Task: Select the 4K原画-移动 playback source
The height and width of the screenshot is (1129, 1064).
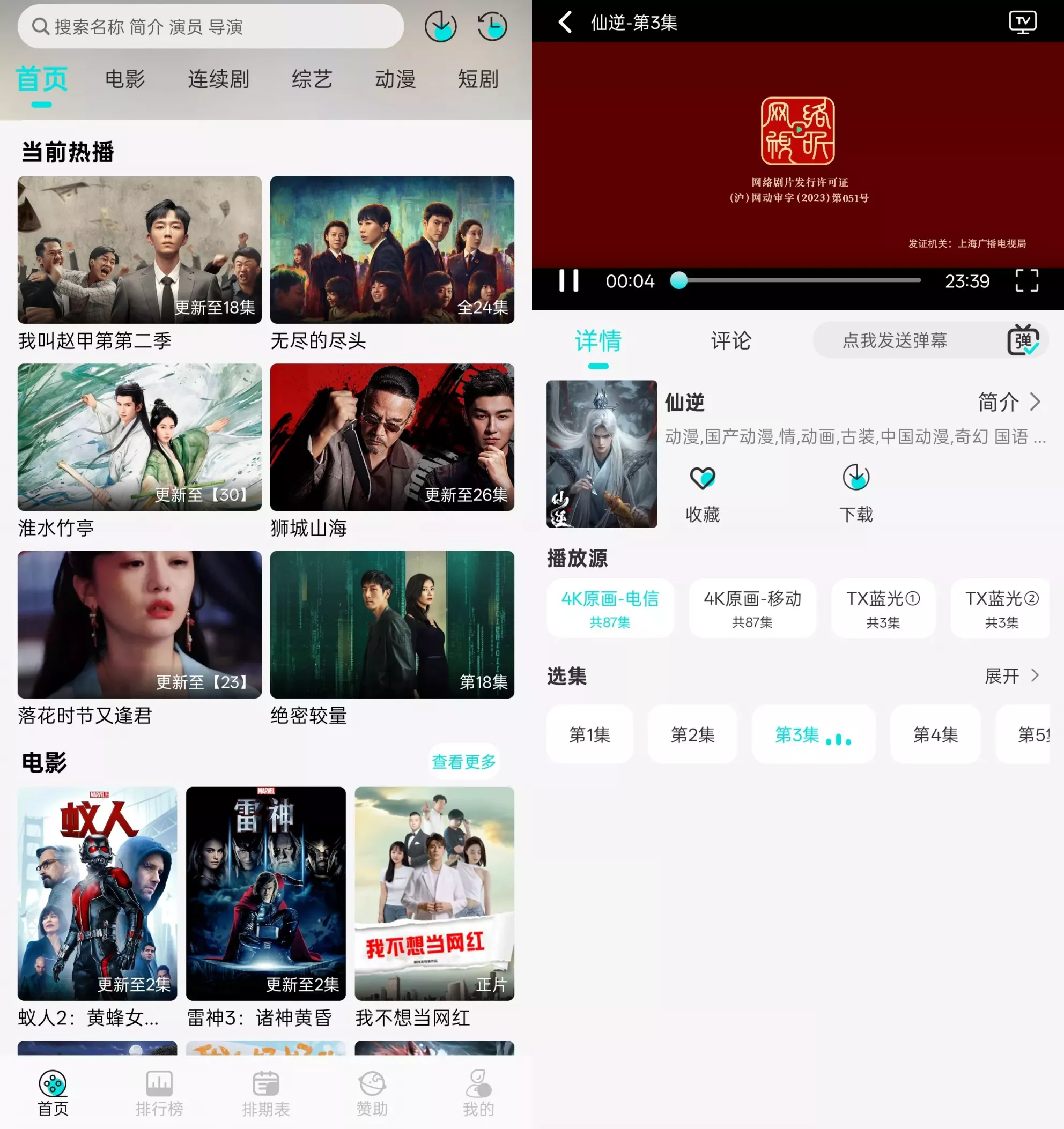Action: 752,609
